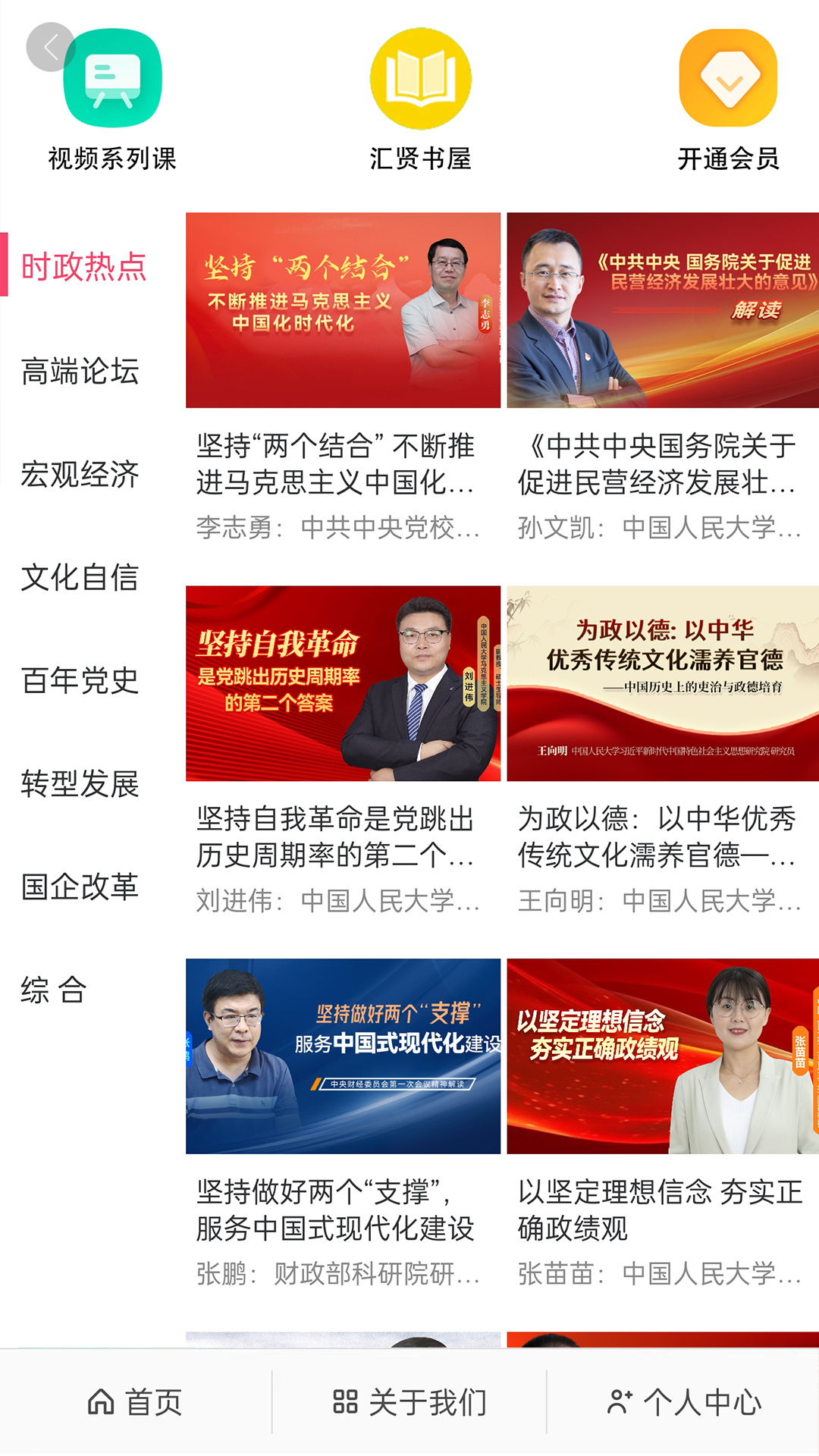The height and width of the screenshot is (1456, 819).
Task: Tap the back arrow at top left
Action: coord(52,47)
